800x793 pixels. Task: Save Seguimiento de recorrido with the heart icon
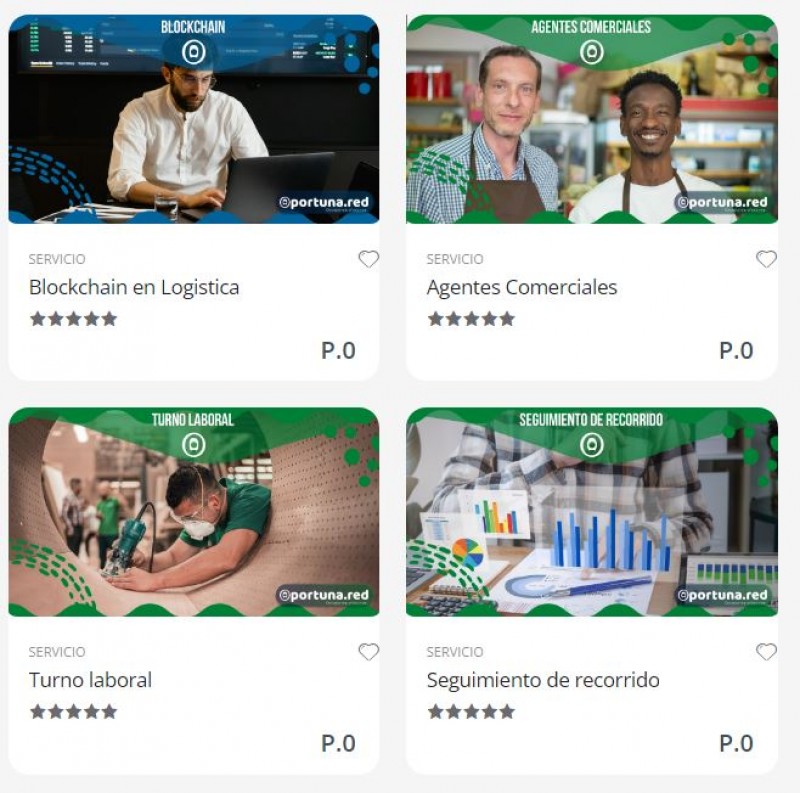point(766,652)
